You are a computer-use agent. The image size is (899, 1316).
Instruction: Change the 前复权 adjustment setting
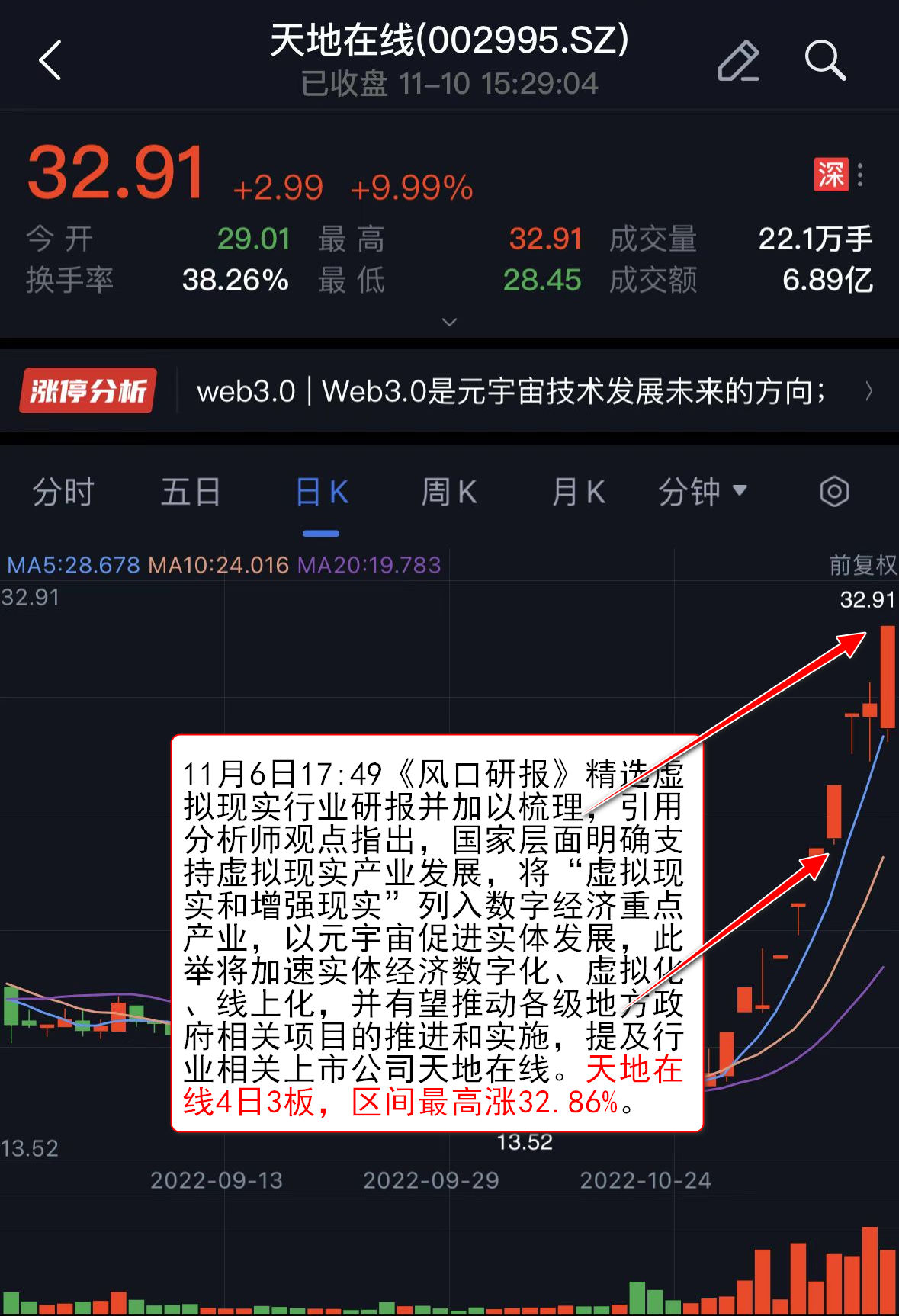tap(862, 565)
